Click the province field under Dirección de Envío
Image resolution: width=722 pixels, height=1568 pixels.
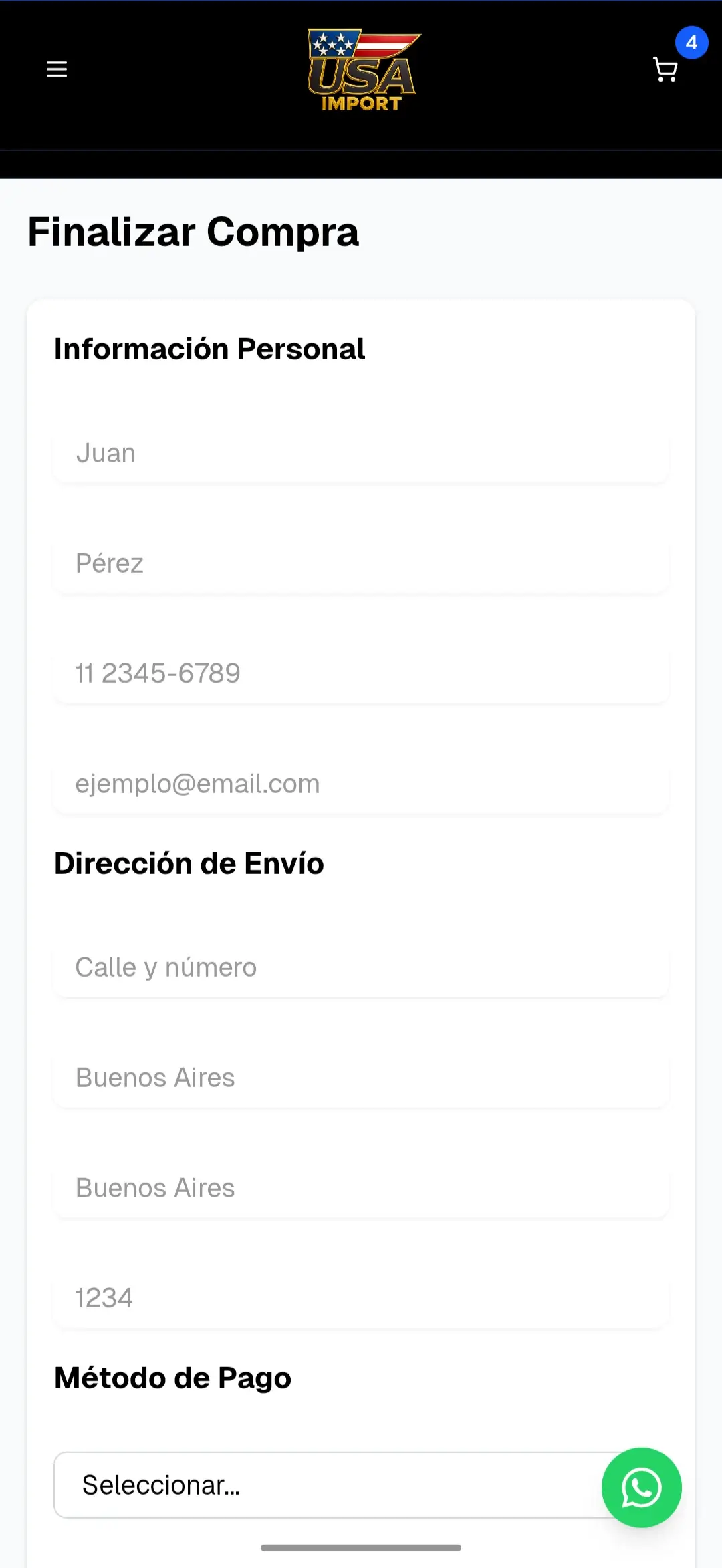(361, 1188)
